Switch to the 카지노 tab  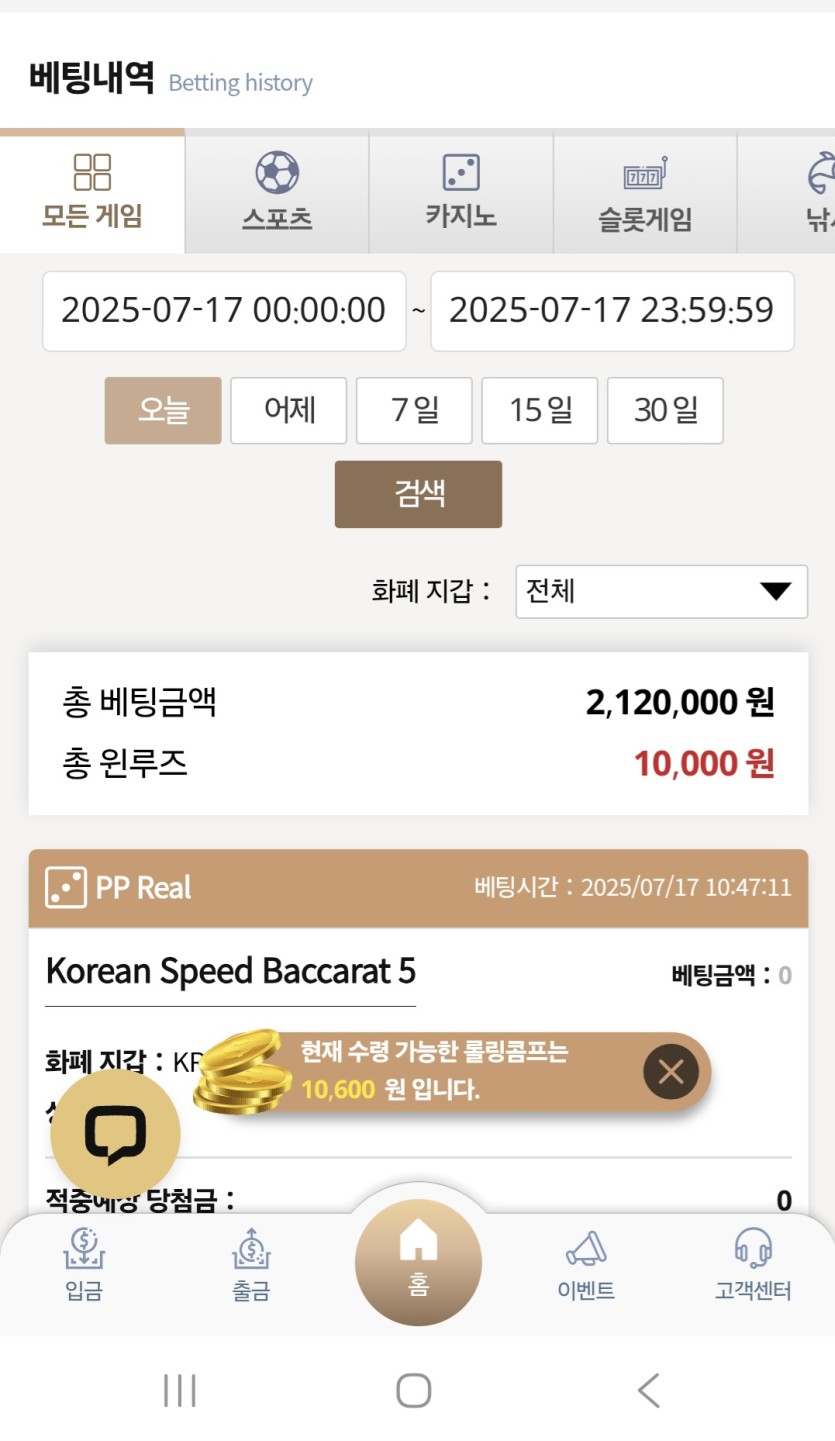coord(461,192)
